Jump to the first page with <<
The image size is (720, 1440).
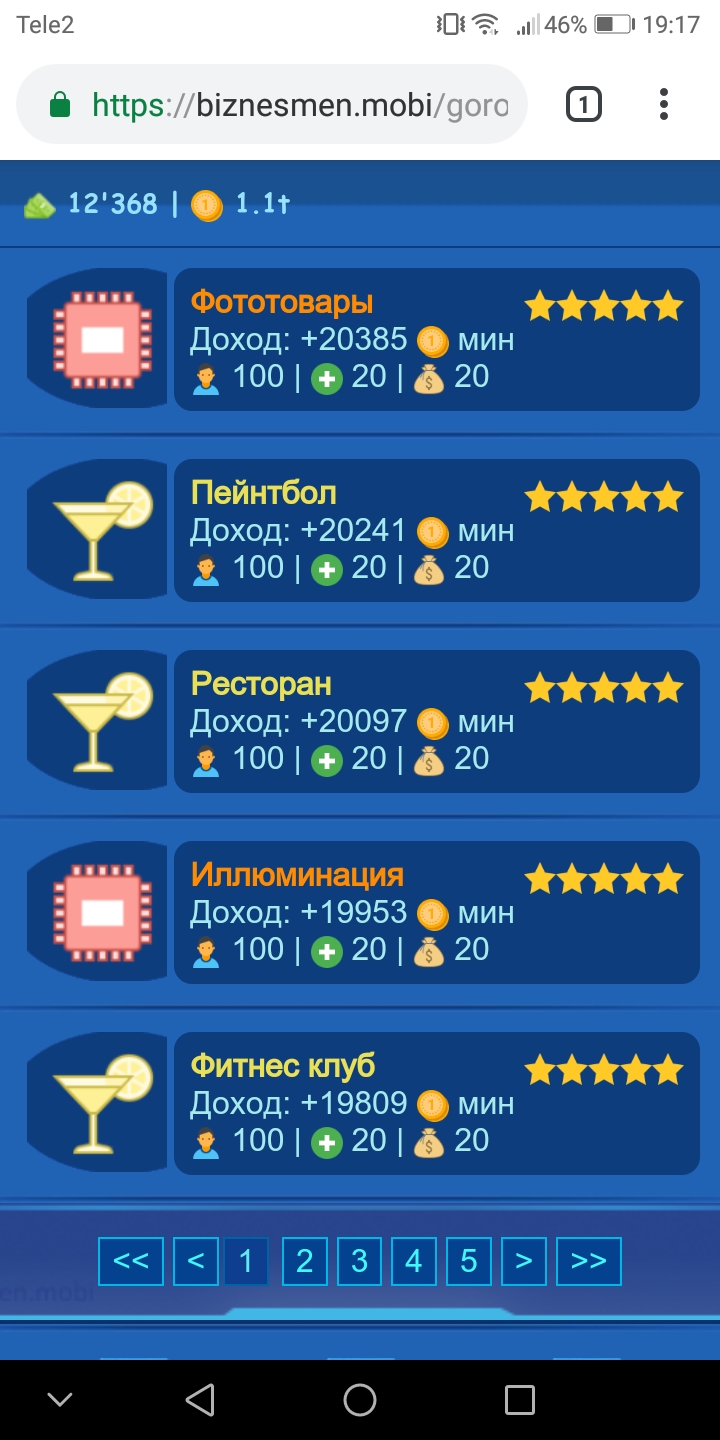tap(131, 1261)
